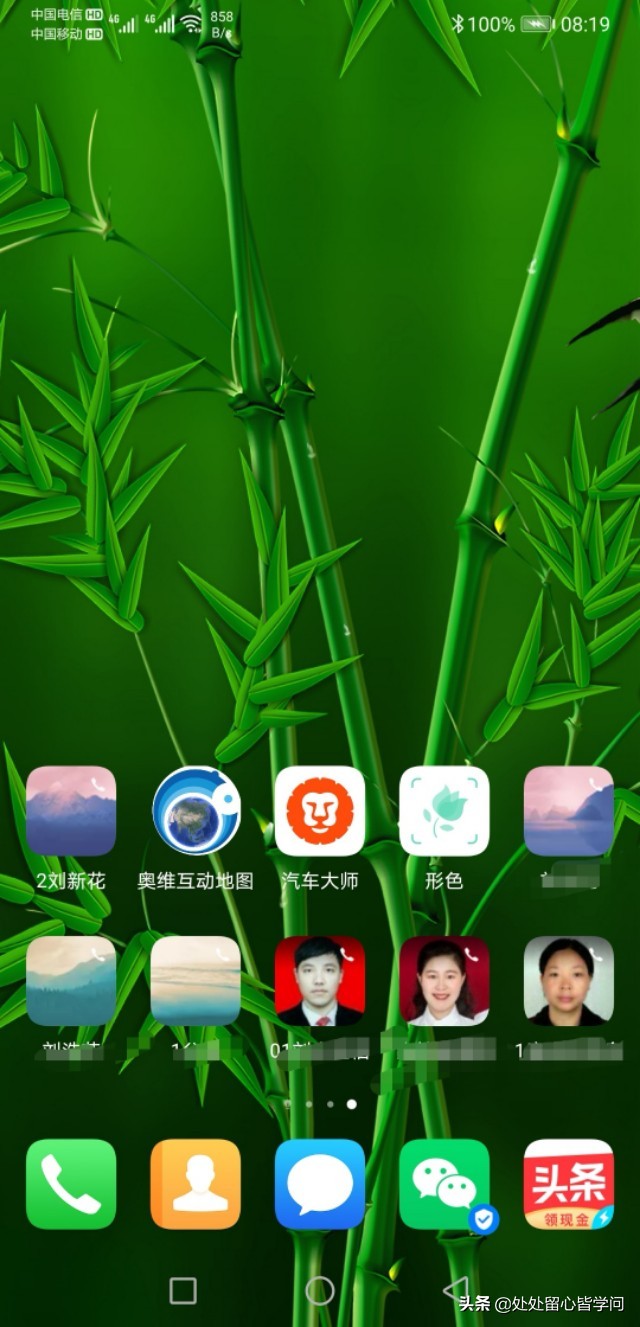Open the Messages app in dock
Viewport: 640px width, 1327px height.
(319, 1184)
